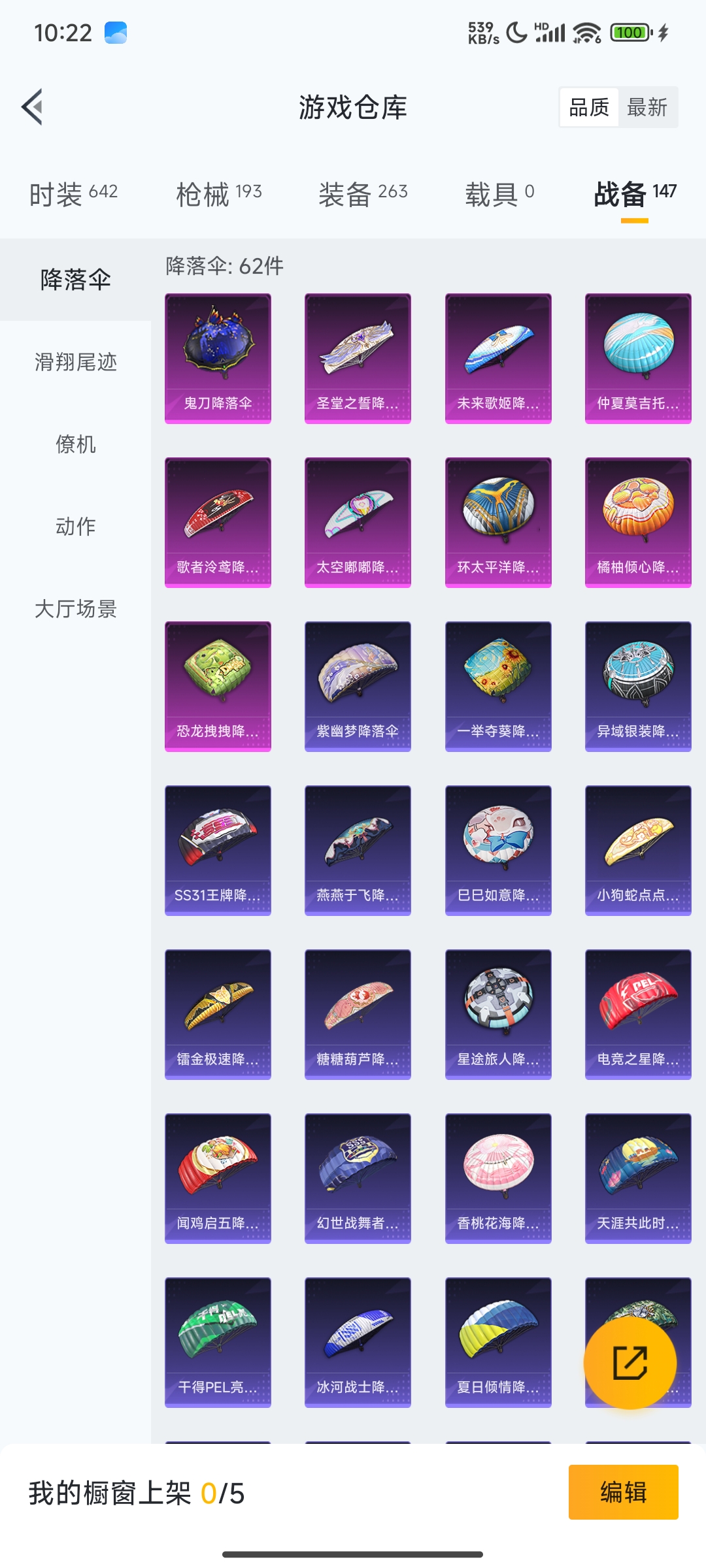Sort items by 最新
Viewport: 706px width, 1568px height.
(x=647, y=107)
